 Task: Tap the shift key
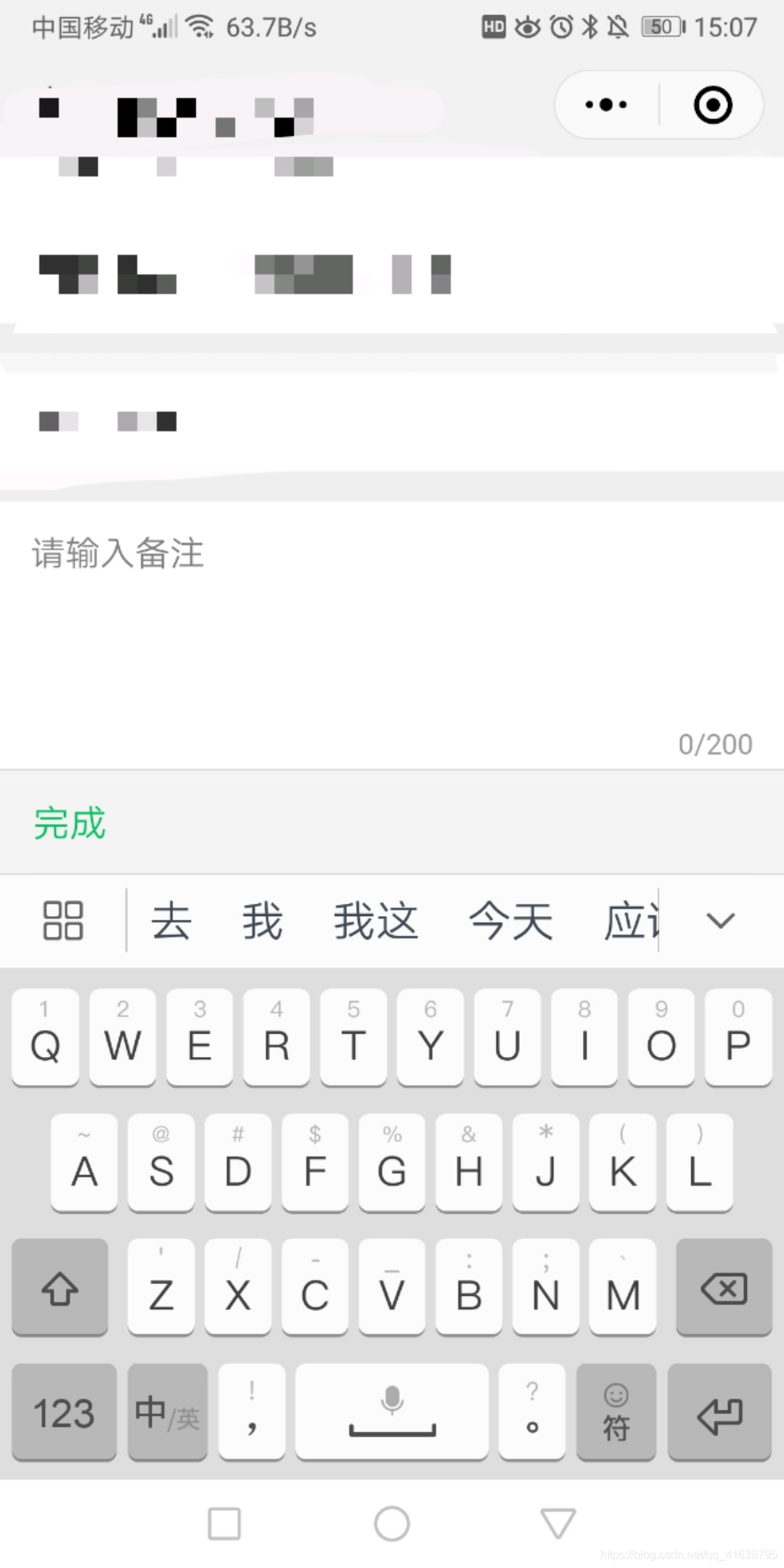60,1287
